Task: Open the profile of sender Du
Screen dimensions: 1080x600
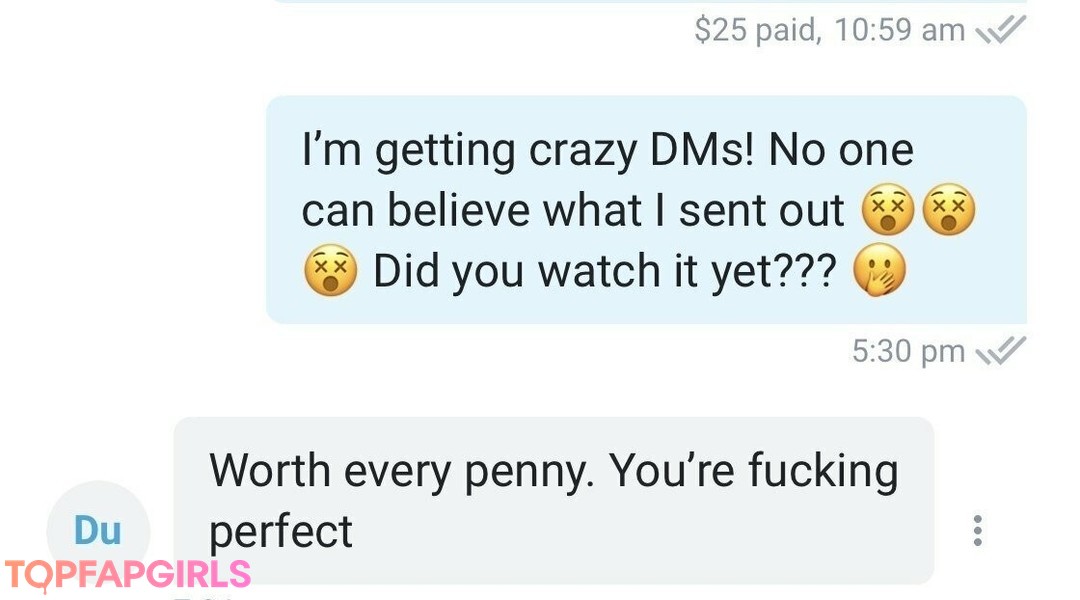Action: coord(97,530)
